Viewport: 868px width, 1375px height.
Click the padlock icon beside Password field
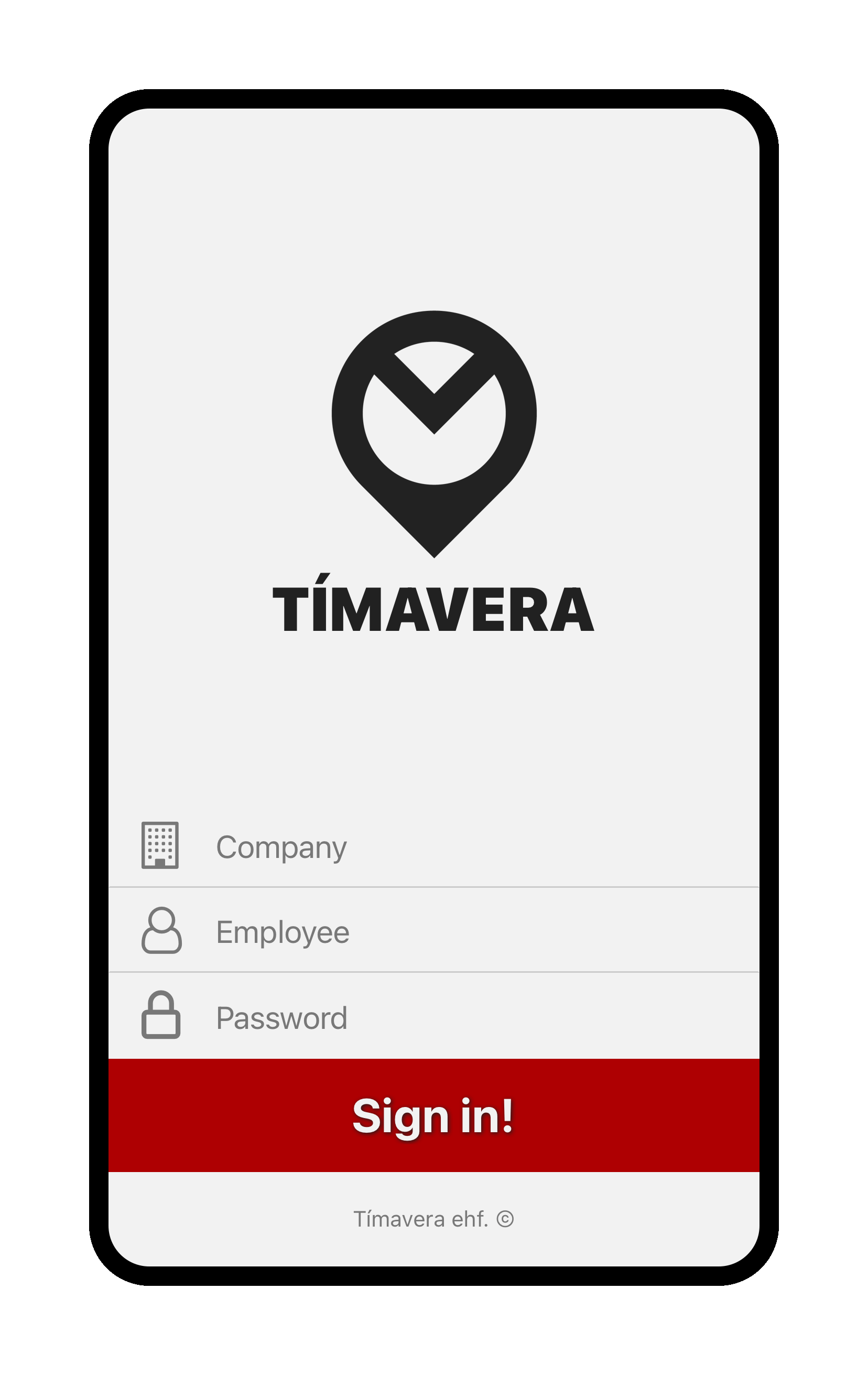(161, 1019)
